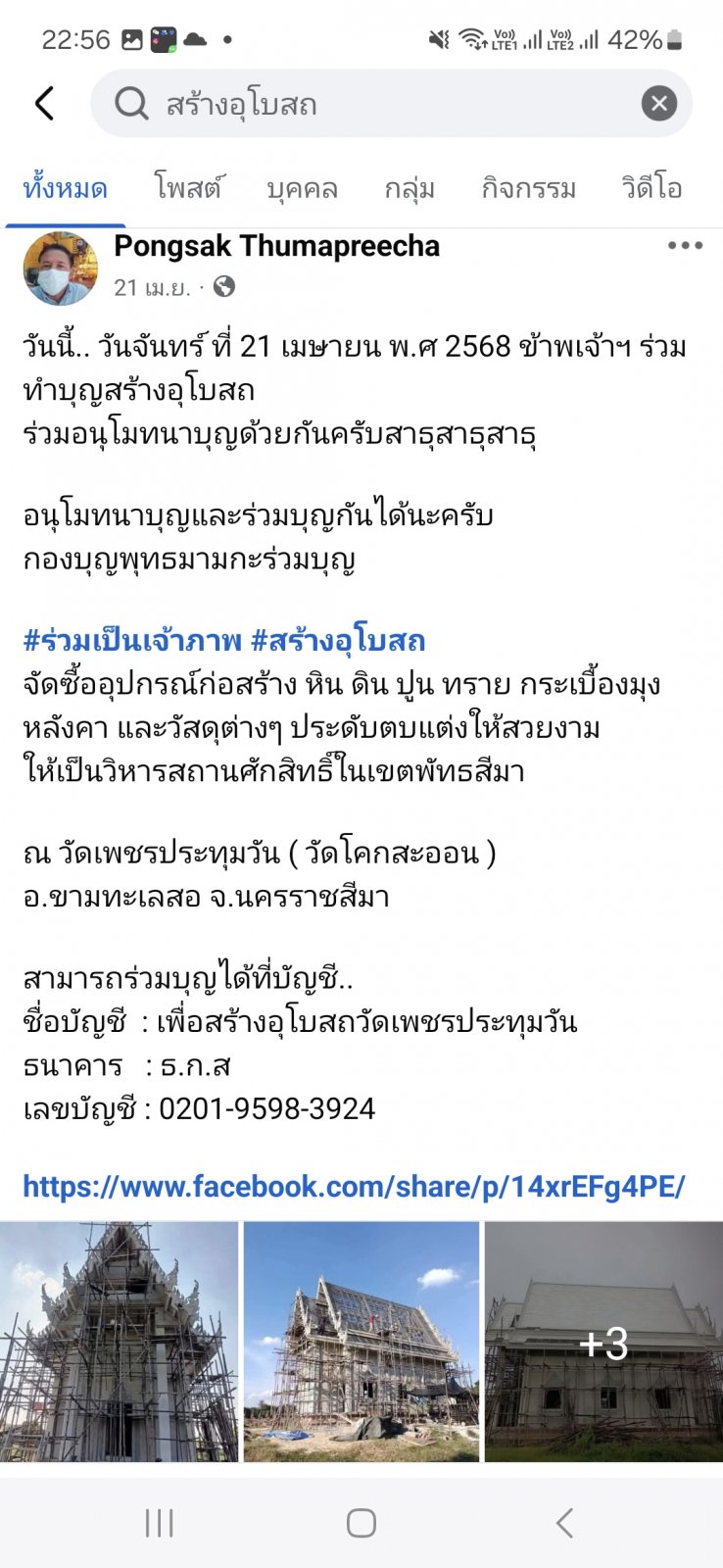Go back using the top-left arrow
This screenshot has height=1568, width=723.
pyautogui.click(x=44, y=103)
